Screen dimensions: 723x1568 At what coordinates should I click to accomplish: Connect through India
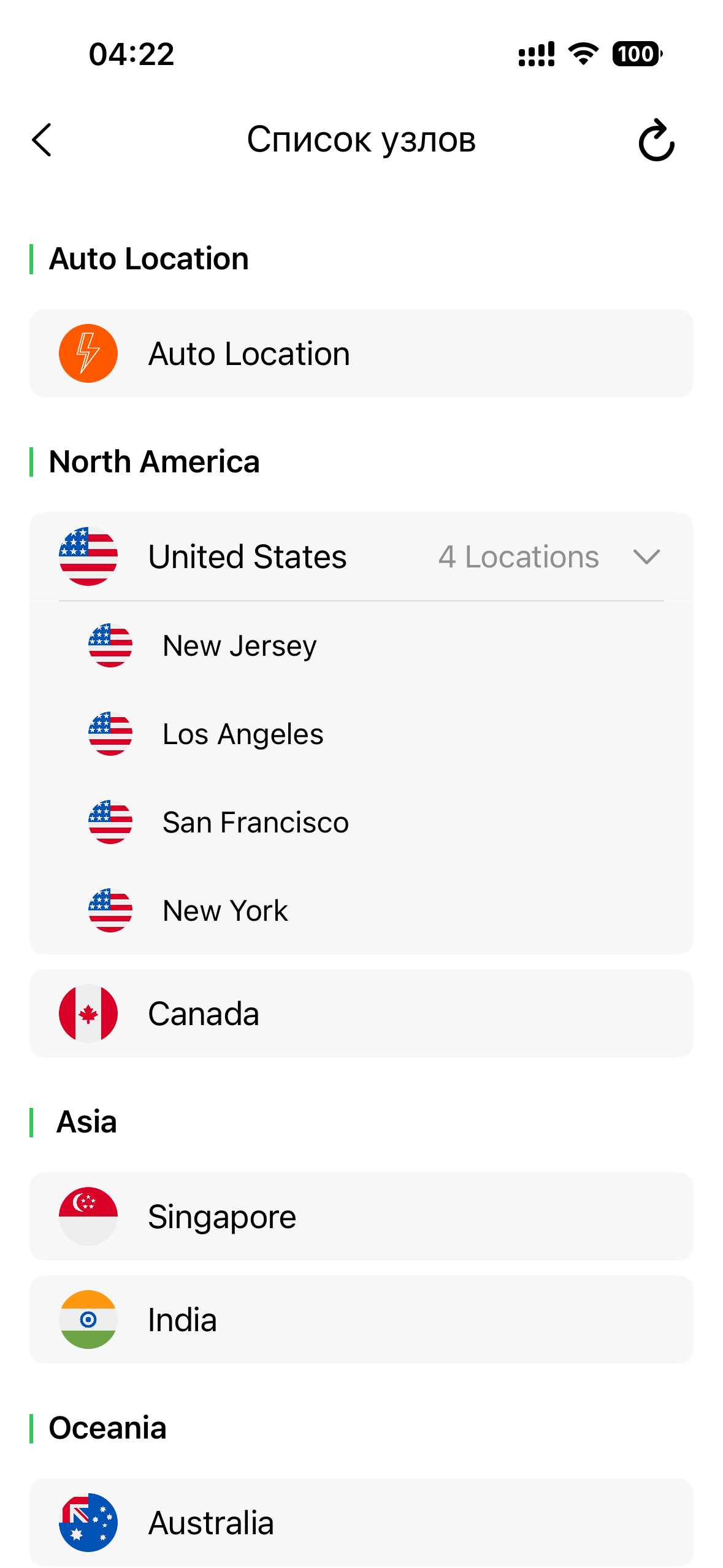coord(361,1320)
